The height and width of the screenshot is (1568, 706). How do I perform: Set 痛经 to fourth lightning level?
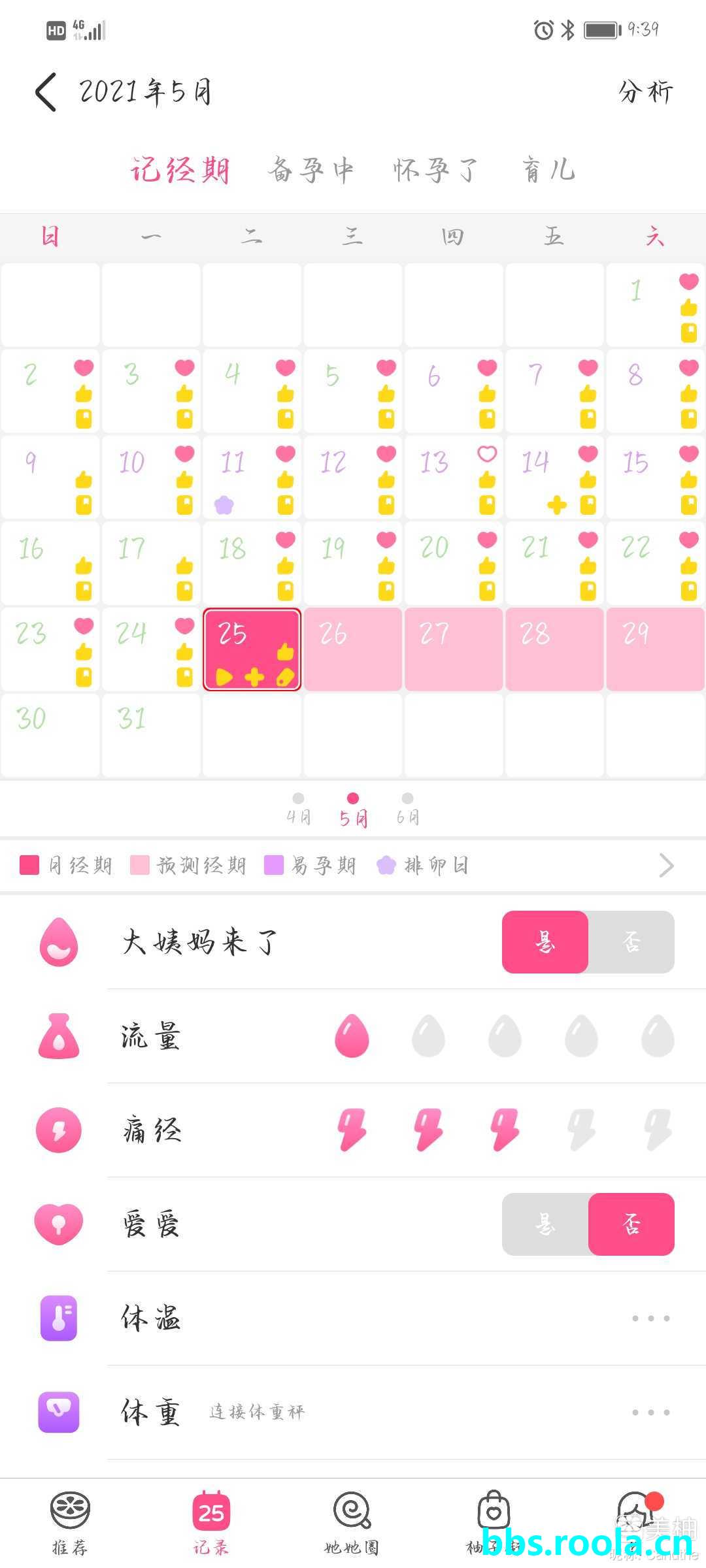point(581,1130)
